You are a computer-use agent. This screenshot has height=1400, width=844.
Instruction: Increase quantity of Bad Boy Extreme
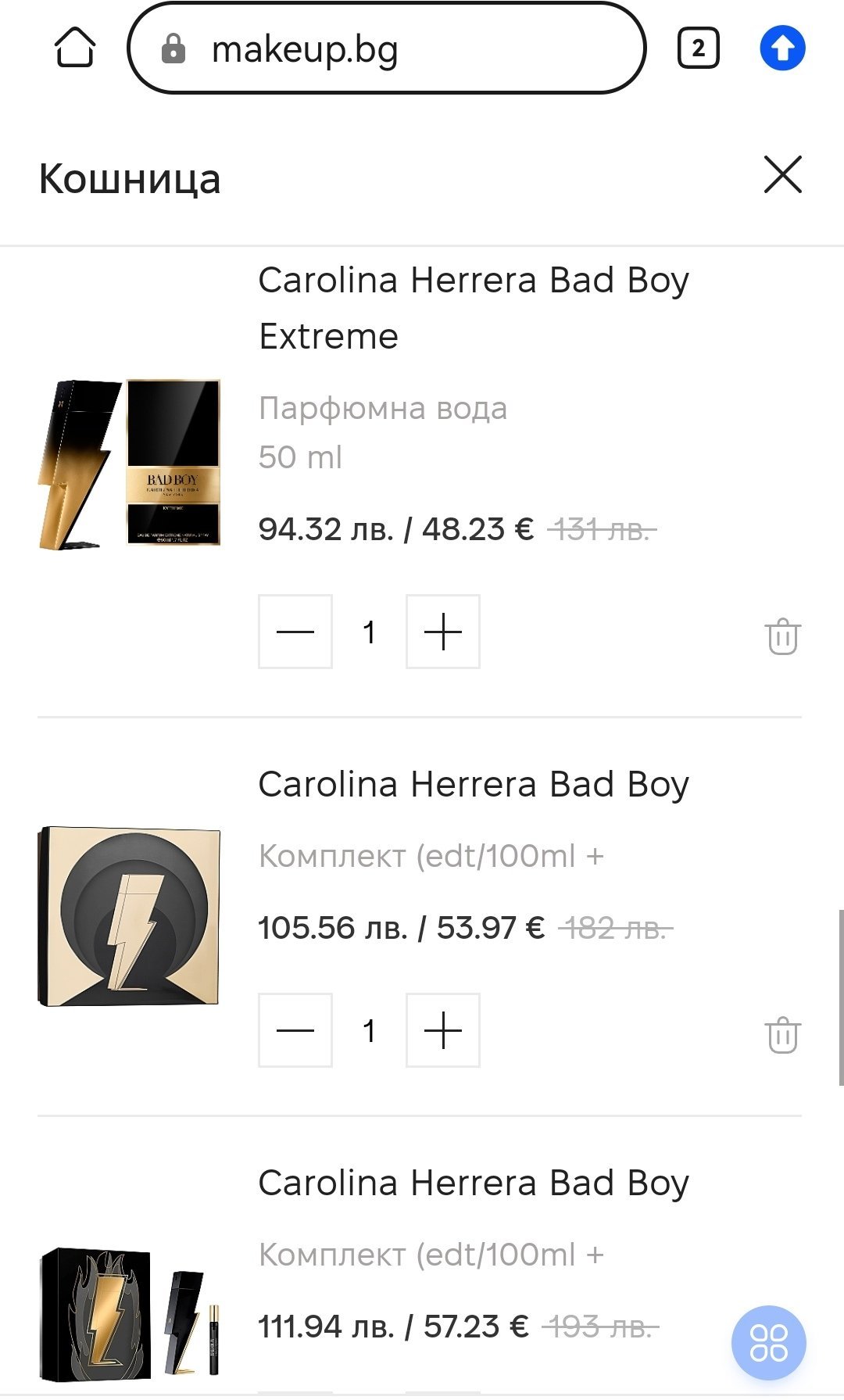[x=442, y=632]
